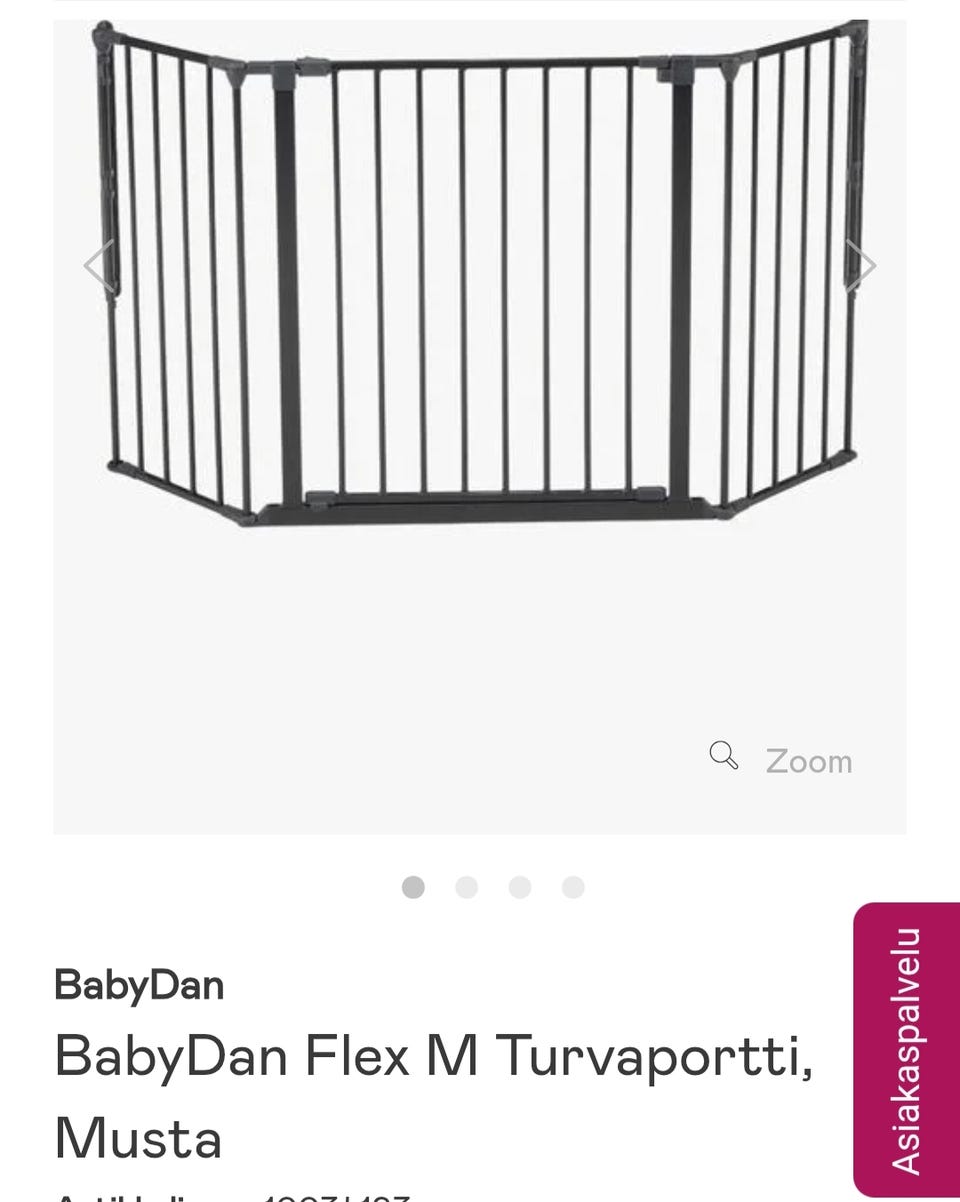
Task: Open the BabyDan brand link
Action: click(139, 985)
